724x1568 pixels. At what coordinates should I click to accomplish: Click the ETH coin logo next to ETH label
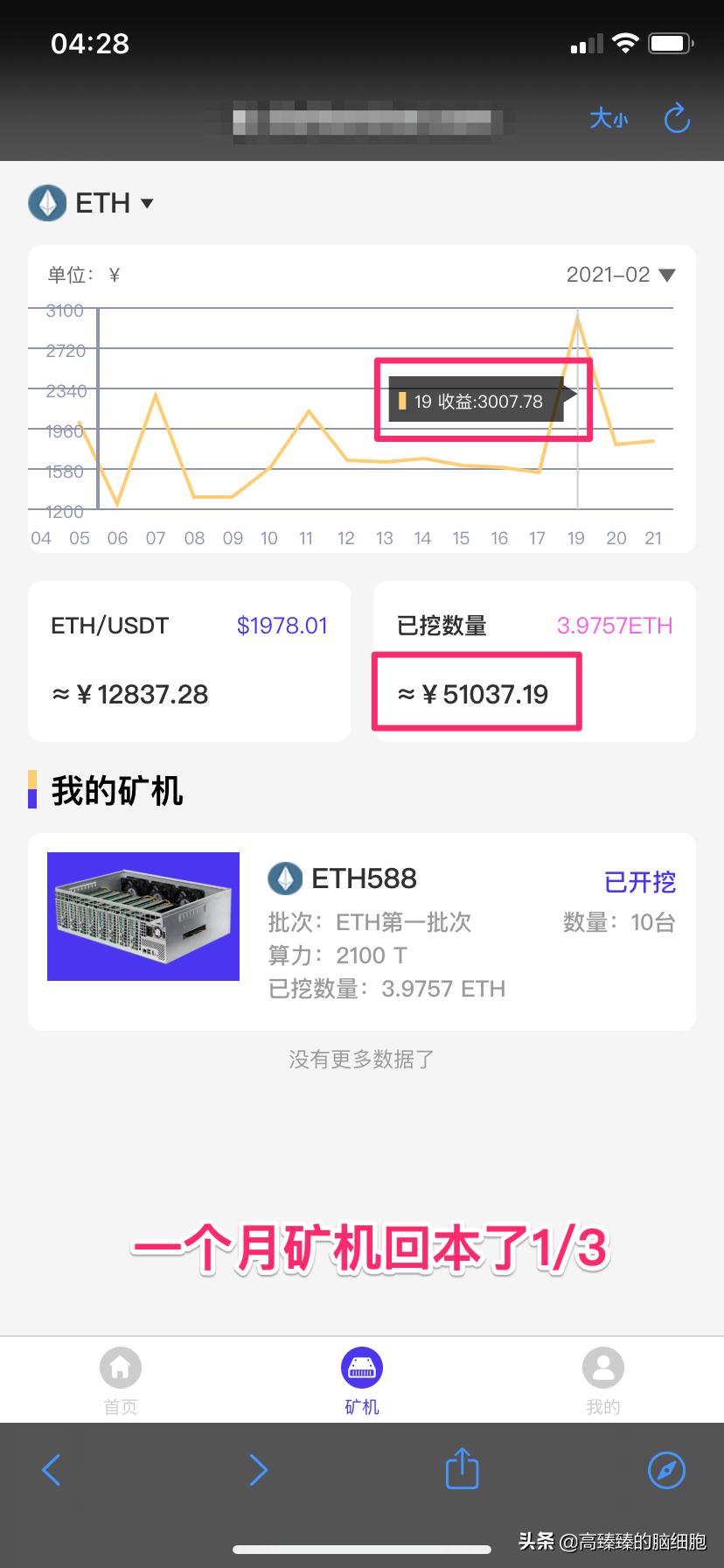(x=46, y=202)
